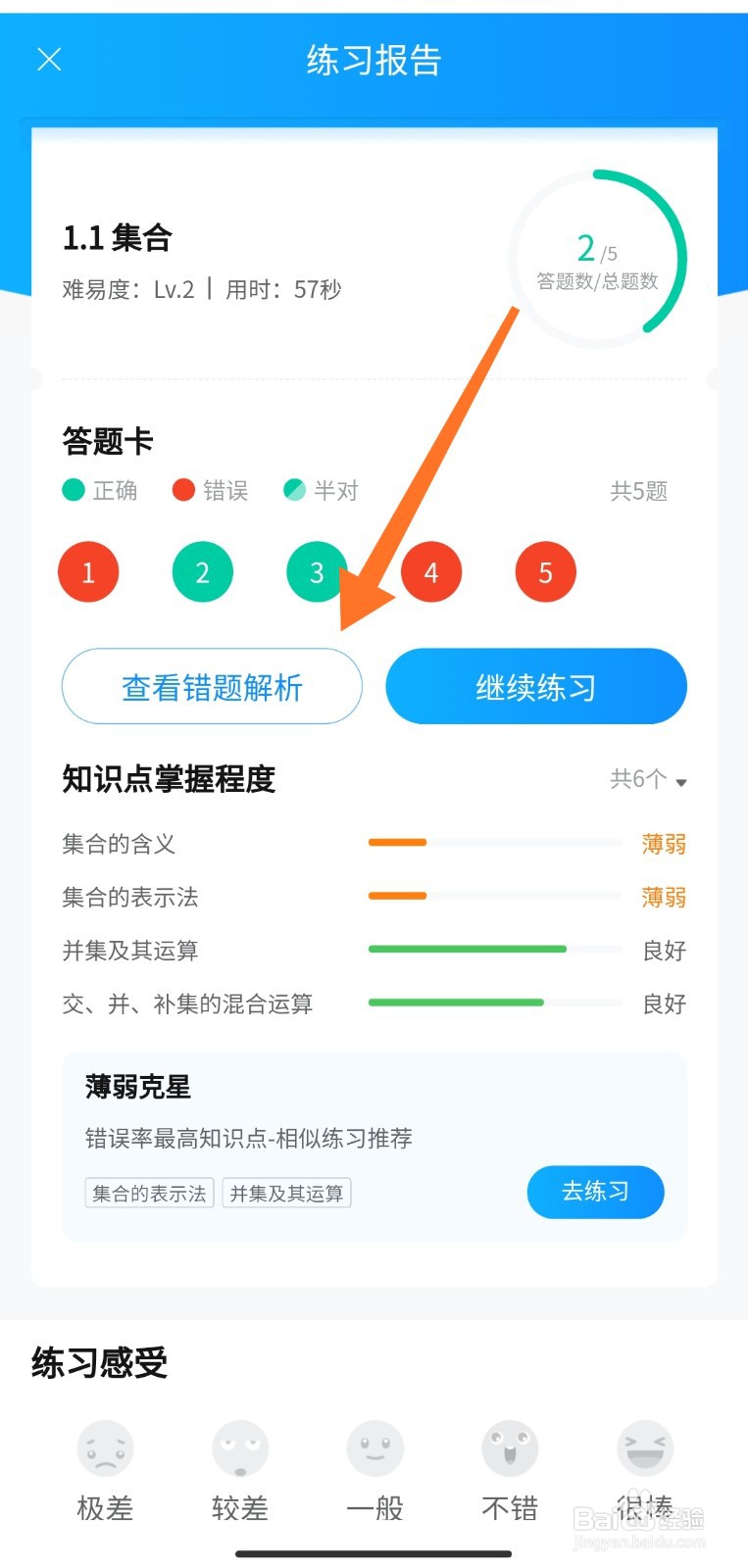Open question 1 from the answer card
This screenshot has width=748, height=1568.
click(88, 571)
